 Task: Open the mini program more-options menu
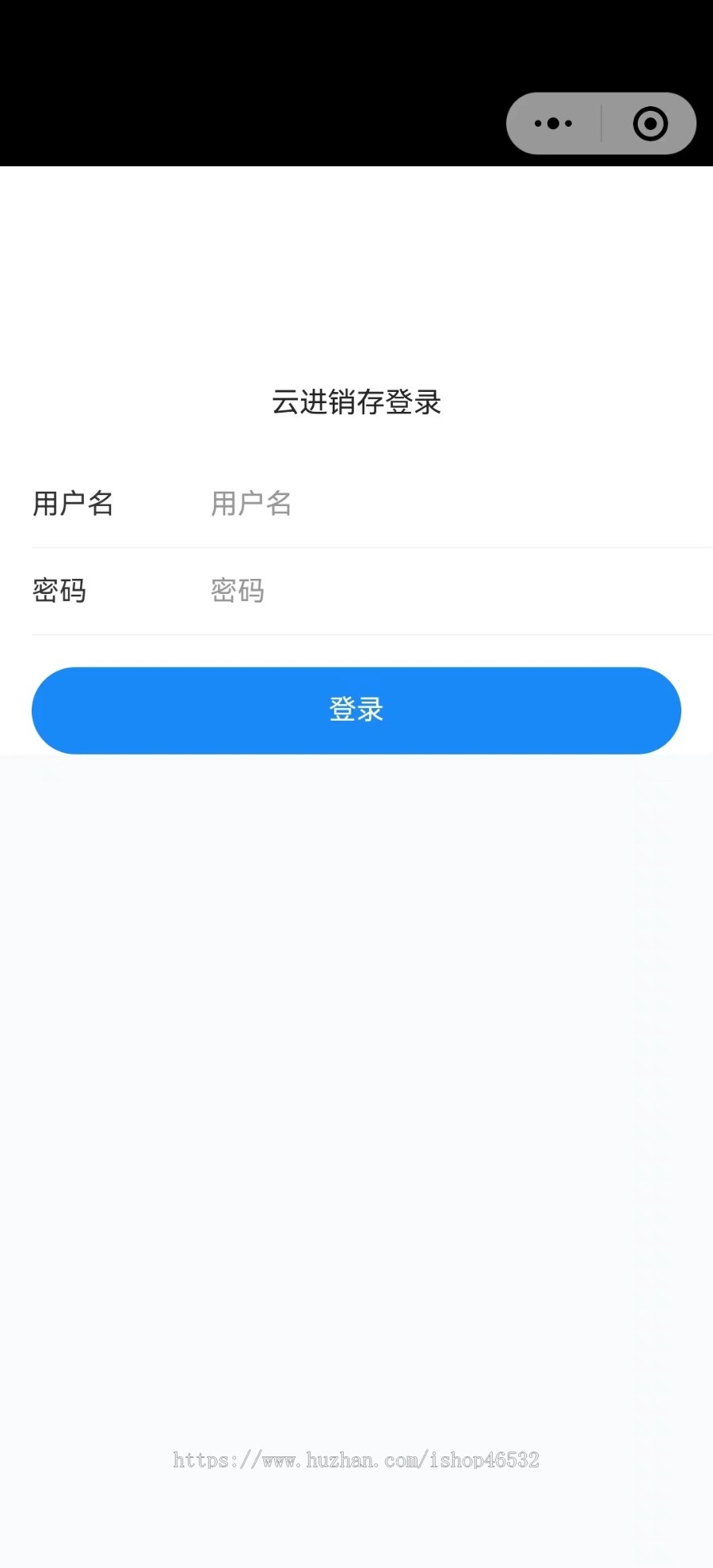553,124
